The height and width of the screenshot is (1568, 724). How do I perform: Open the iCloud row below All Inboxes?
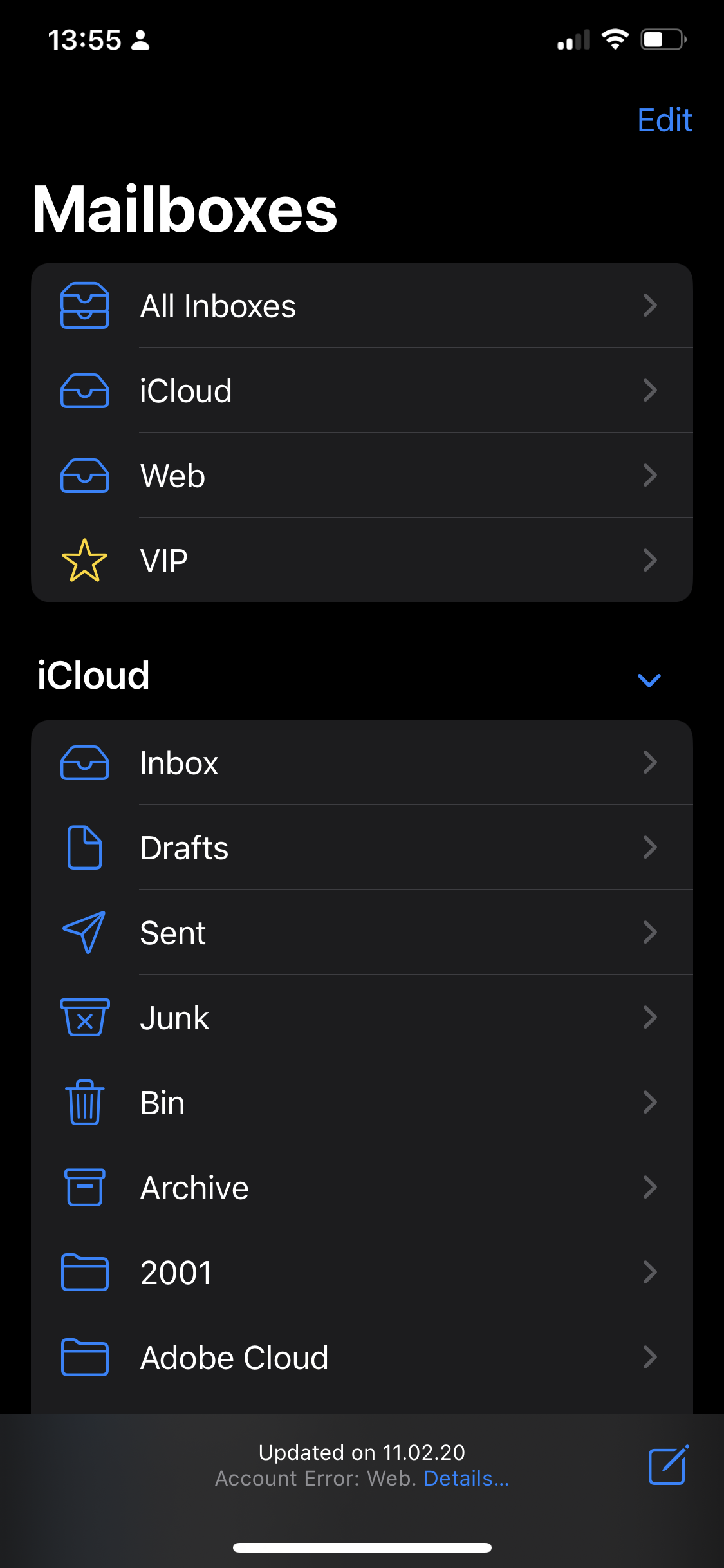[x=362, y=391]
